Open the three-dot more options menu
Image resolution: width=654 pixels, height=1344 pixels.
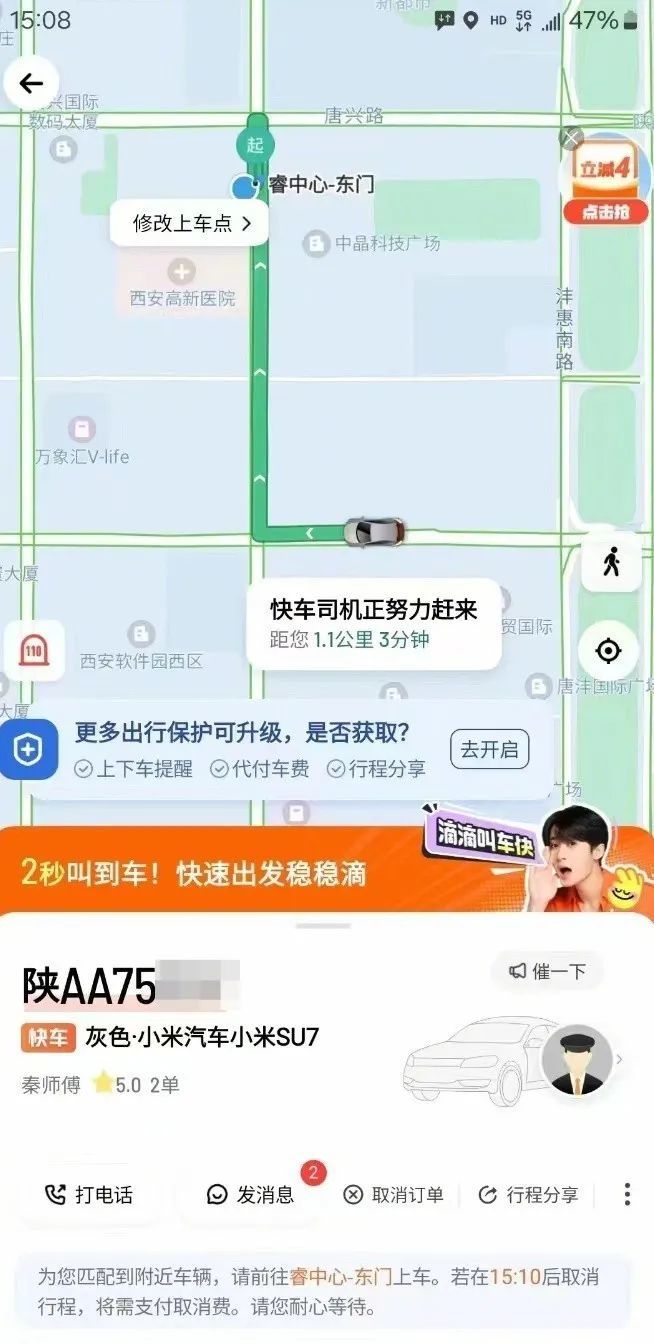pyautogui.click(x=627, y=1194)
